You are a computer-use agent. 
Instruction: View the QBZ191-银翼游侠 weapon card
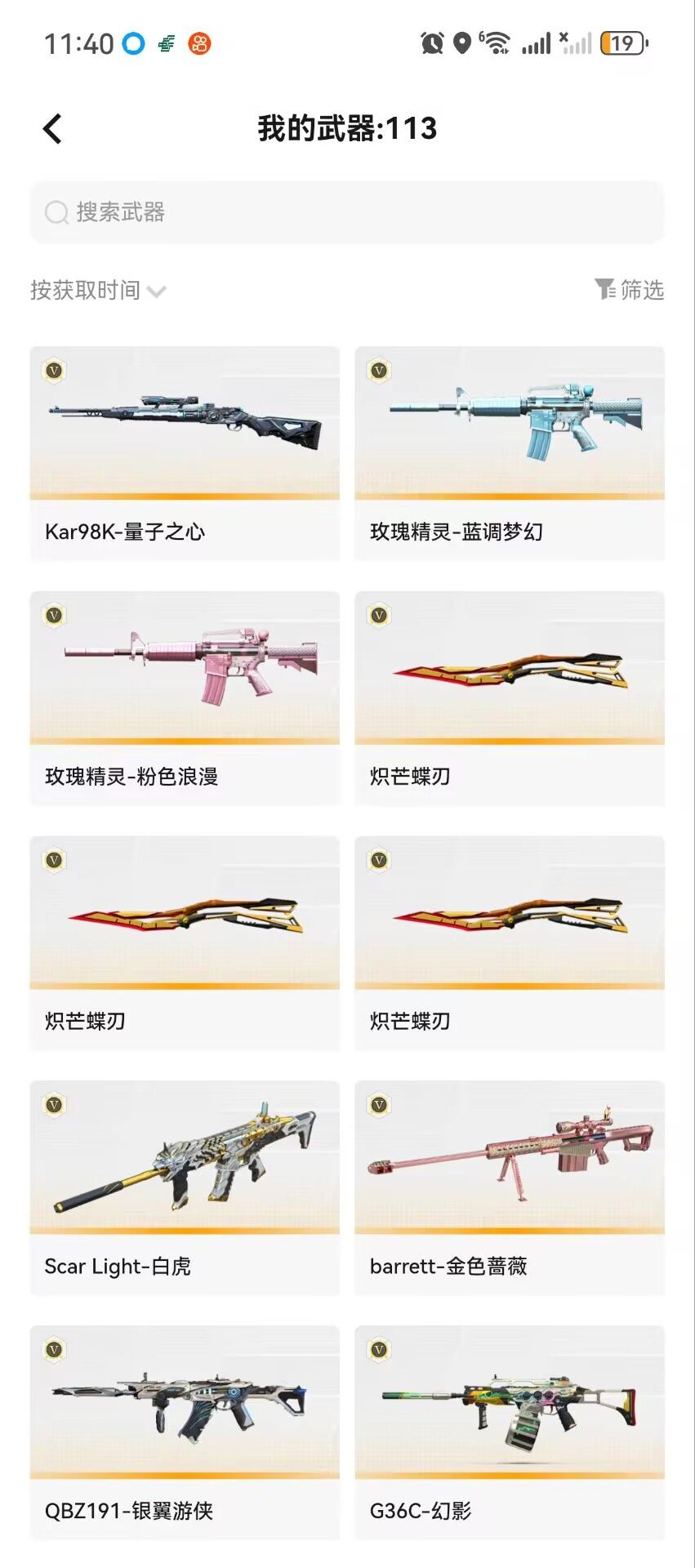tap(185, 1433)
